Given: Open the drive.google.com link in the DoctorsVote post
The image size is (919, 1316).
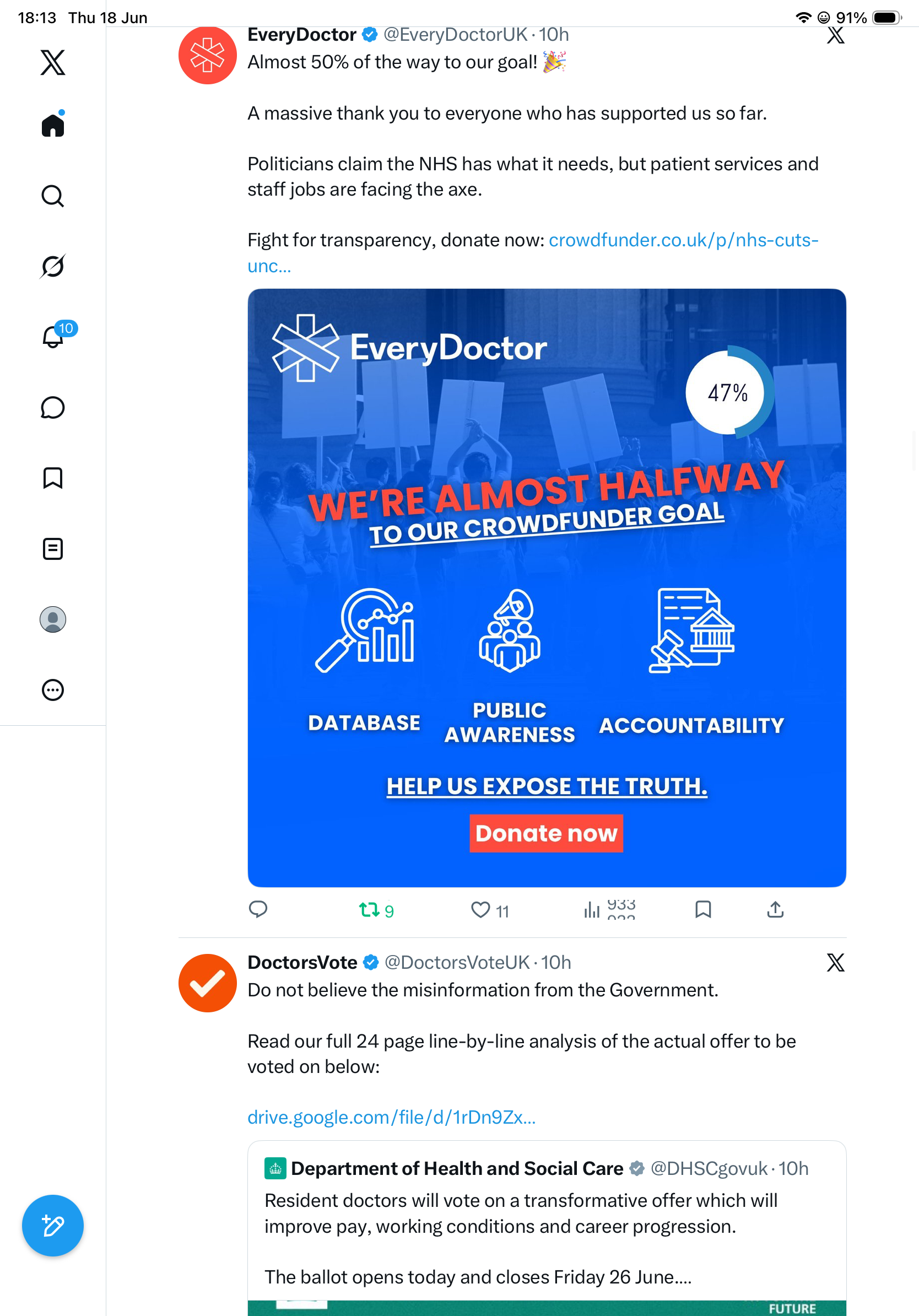Looking at the screenshot, I should point(391,1117).
